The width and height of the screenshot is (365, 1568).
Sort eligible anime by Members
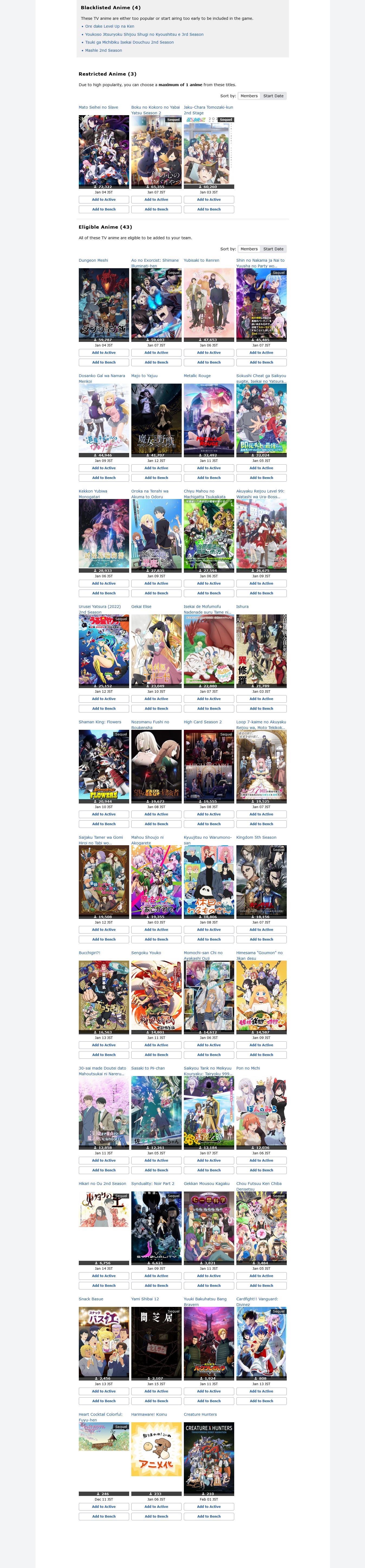(x=249, y=249)
